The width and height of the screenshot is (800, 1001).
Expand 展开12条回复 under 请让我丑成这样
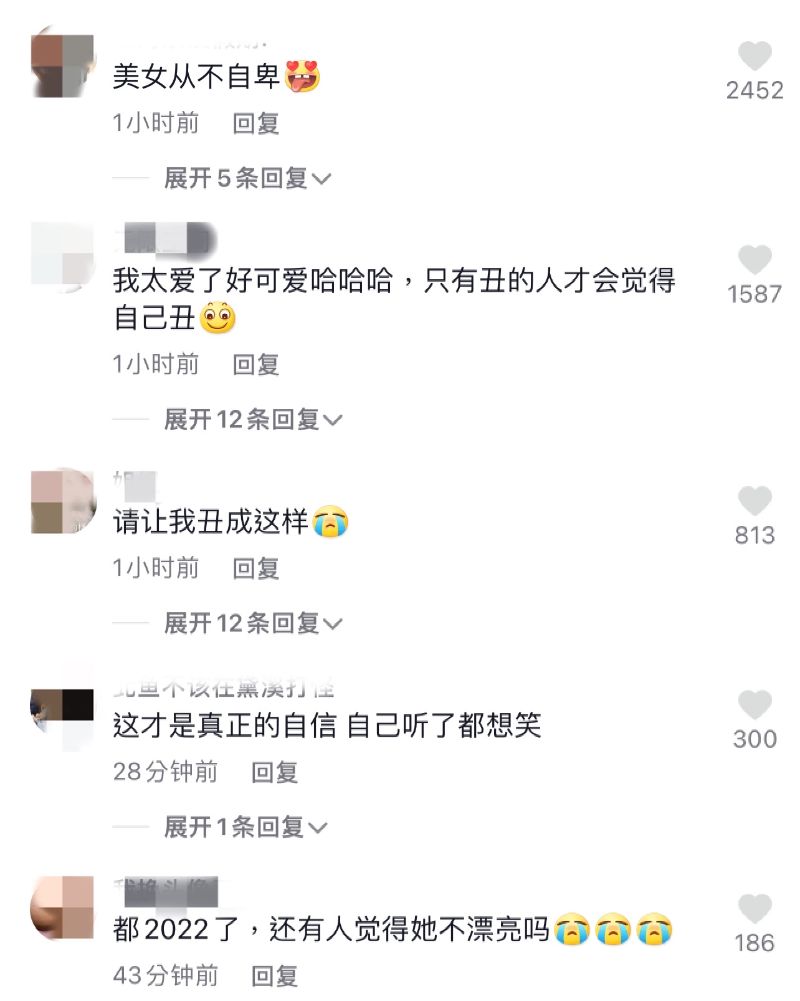pyautogui.click(x=253, y=624)
